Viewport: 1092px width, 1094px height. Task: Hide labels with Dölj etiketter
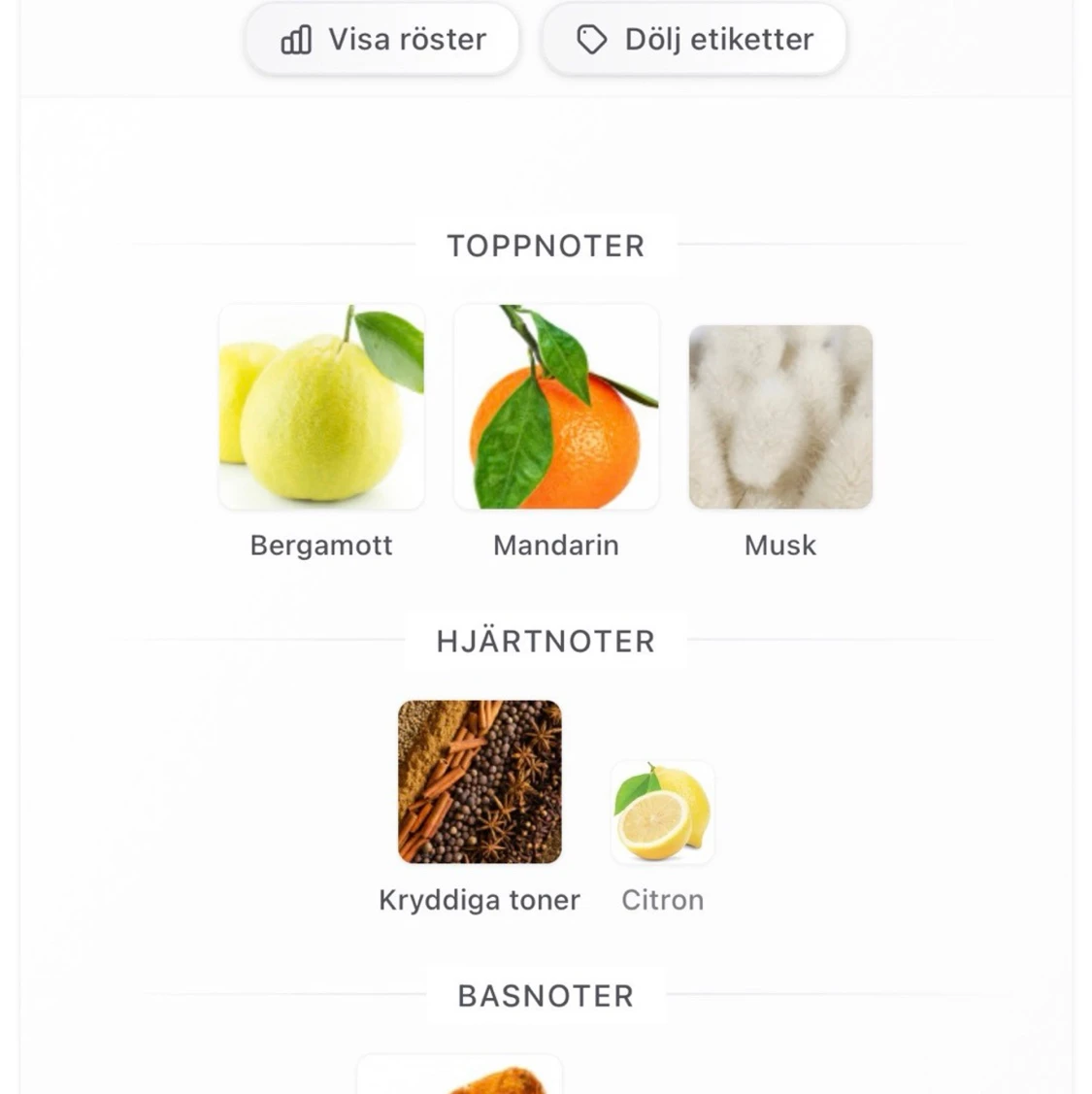(694, 40)
